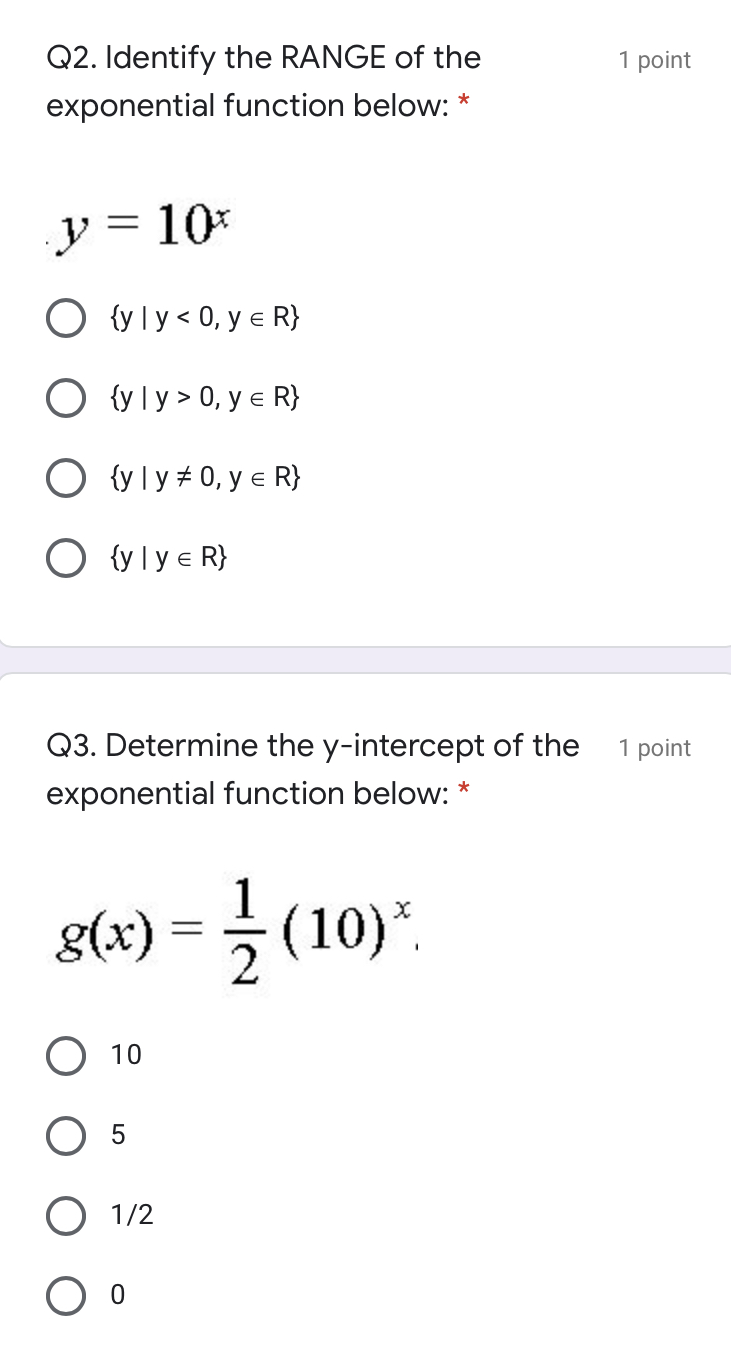This screenshot has width=731, height=1362.
Task: Click the gap between the two question cards
Action: coord(365,660)
